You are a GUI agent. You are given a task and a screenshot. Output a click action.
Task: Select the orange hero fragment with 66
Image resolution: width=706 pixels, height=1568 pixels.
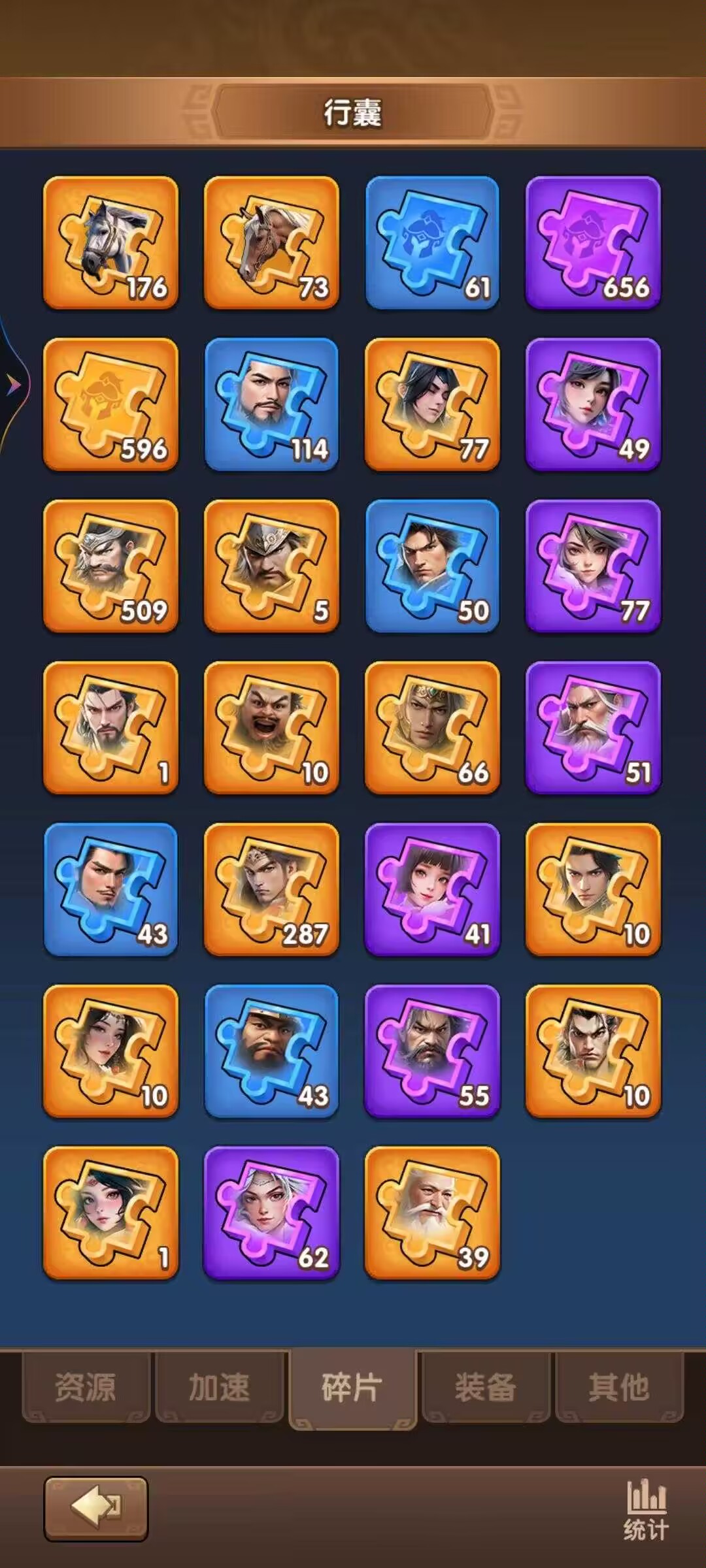pos(432,728)
